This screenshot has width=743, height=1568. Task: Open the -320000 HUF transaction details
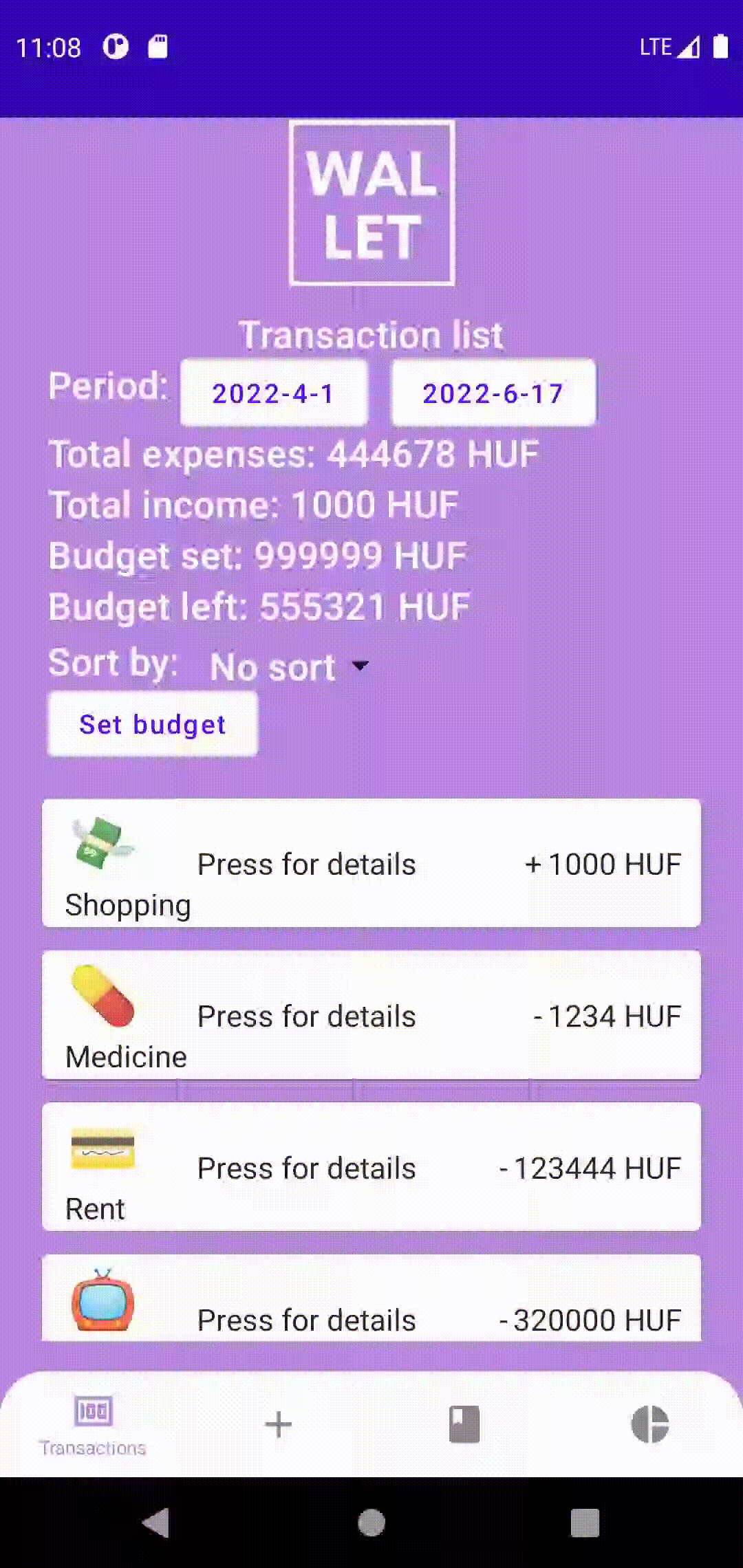coord(371,1298)
